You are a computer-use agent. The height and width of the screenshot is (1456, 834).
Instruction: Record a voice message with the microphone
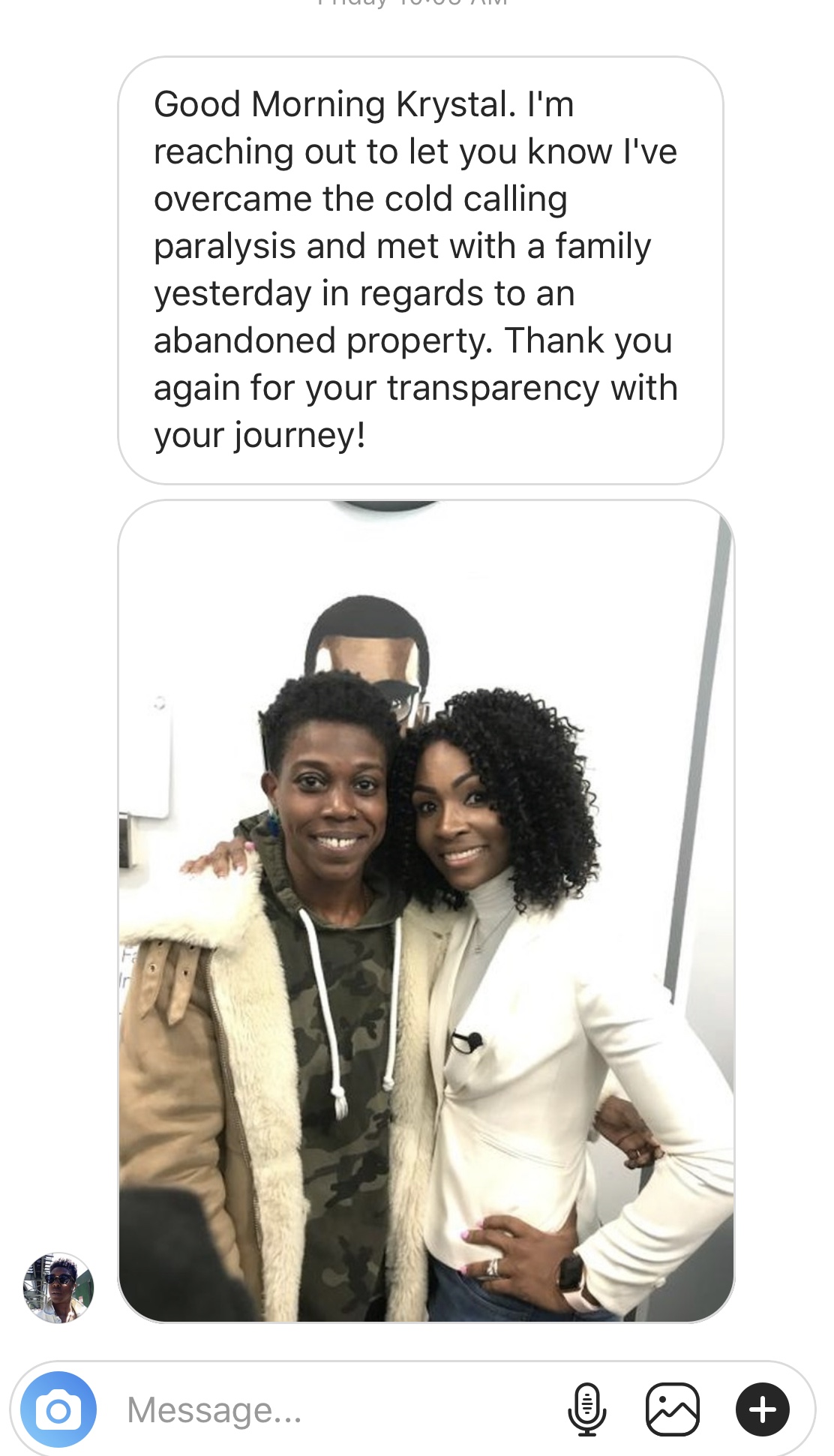[586, 1409]
